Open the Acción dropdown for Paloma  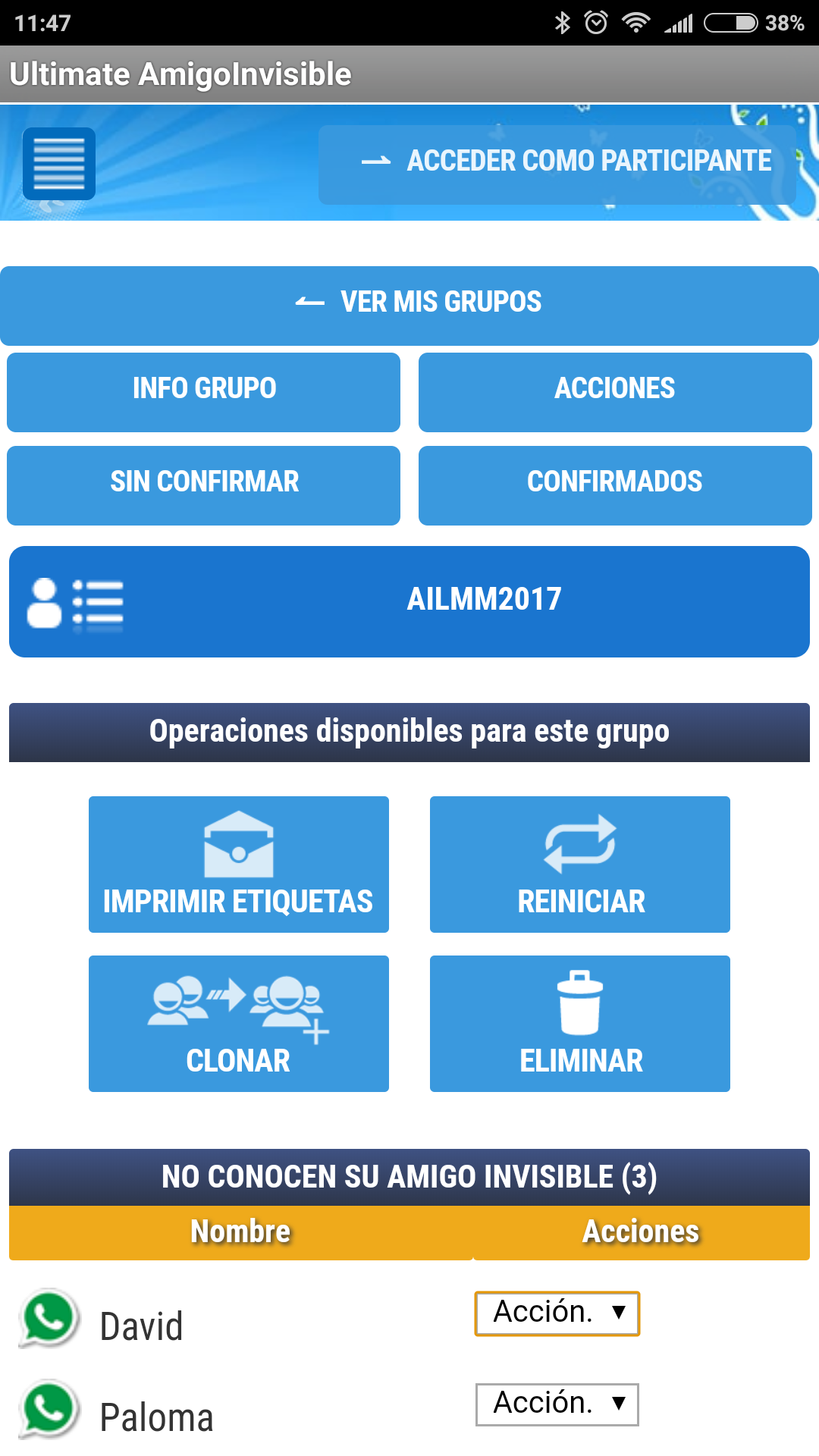click(x=557, y=1404)
